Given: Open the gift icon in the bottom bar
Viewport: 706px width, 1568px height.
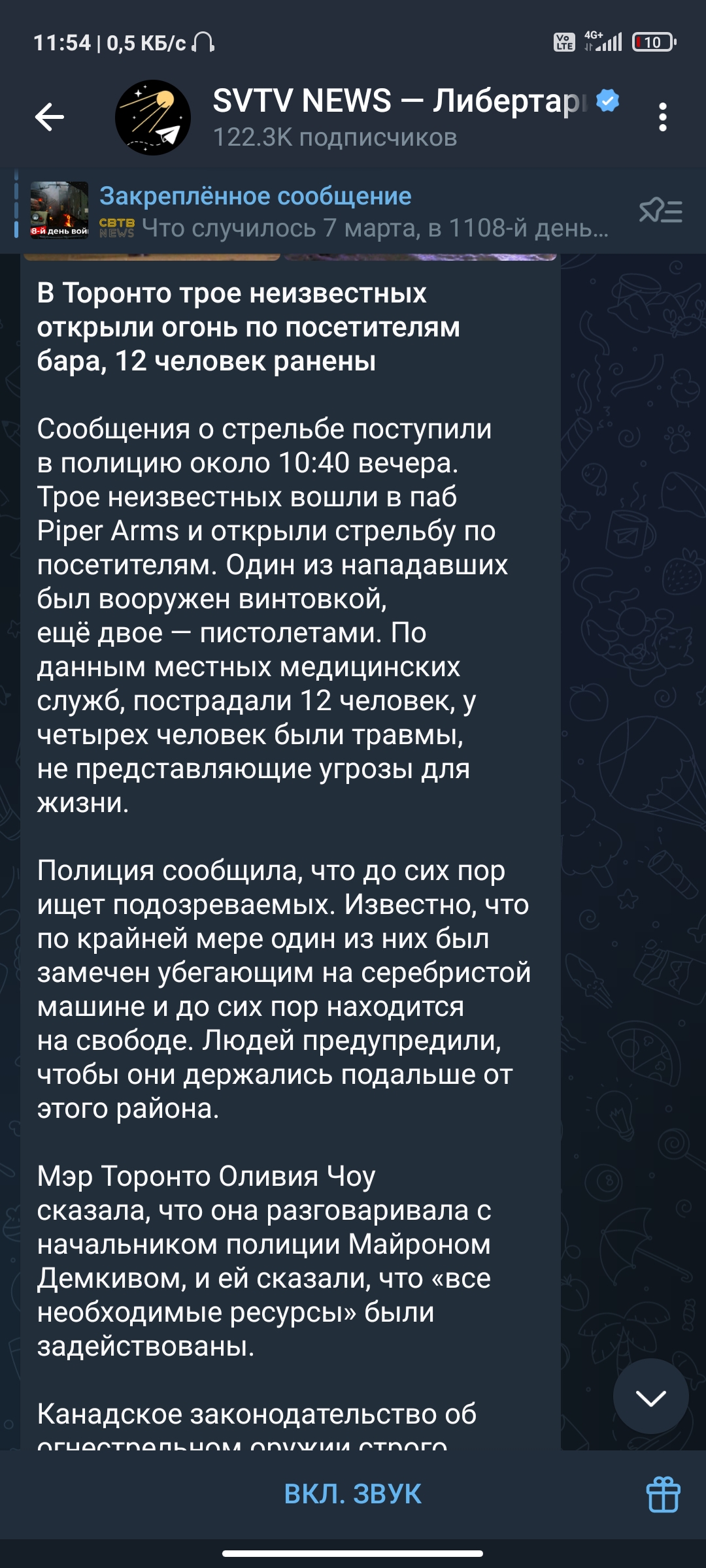Looking at the screenshot, I should pos(663,1494).
